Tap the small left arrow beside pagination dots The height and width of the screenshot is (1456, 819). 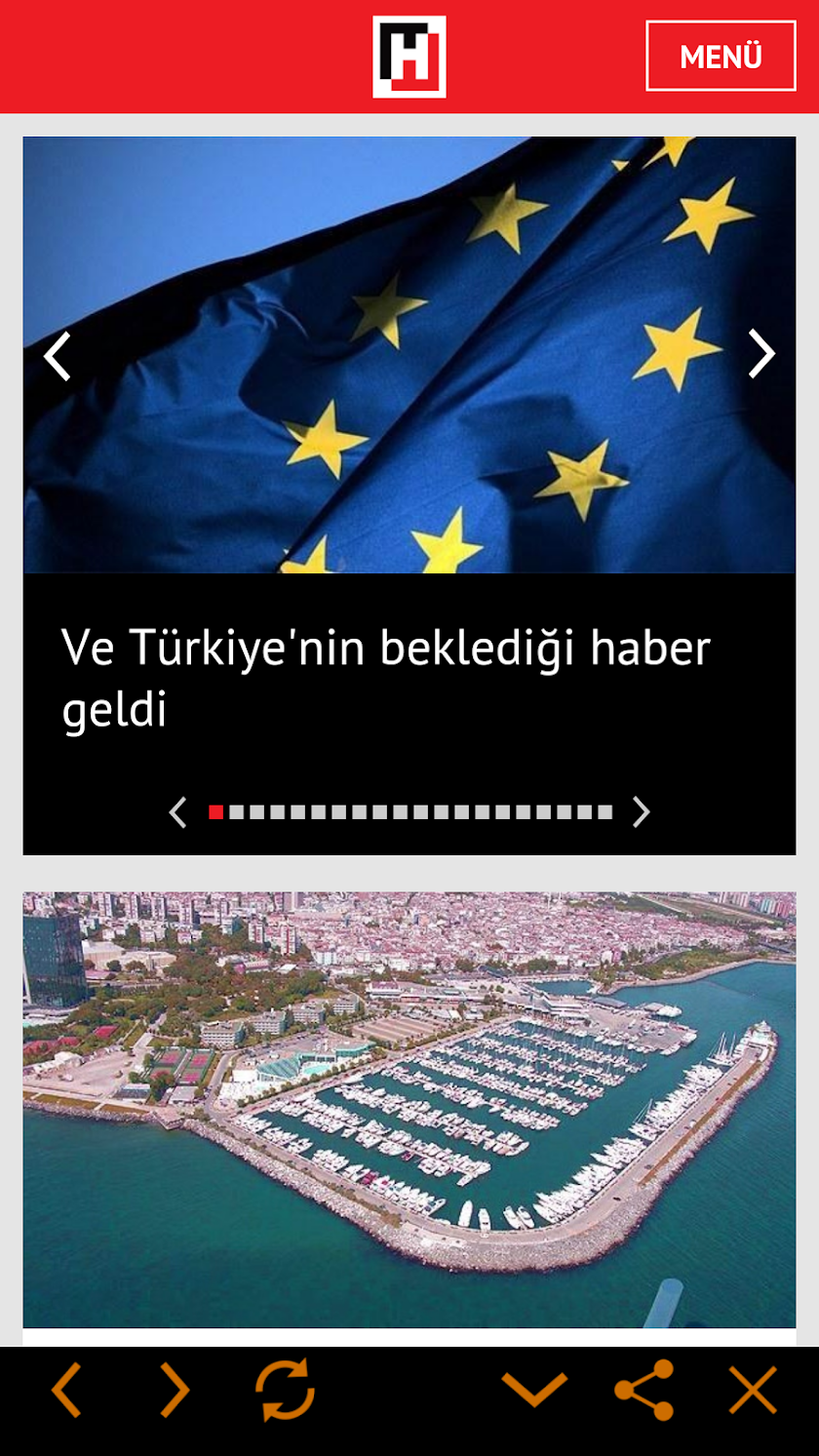177,812
